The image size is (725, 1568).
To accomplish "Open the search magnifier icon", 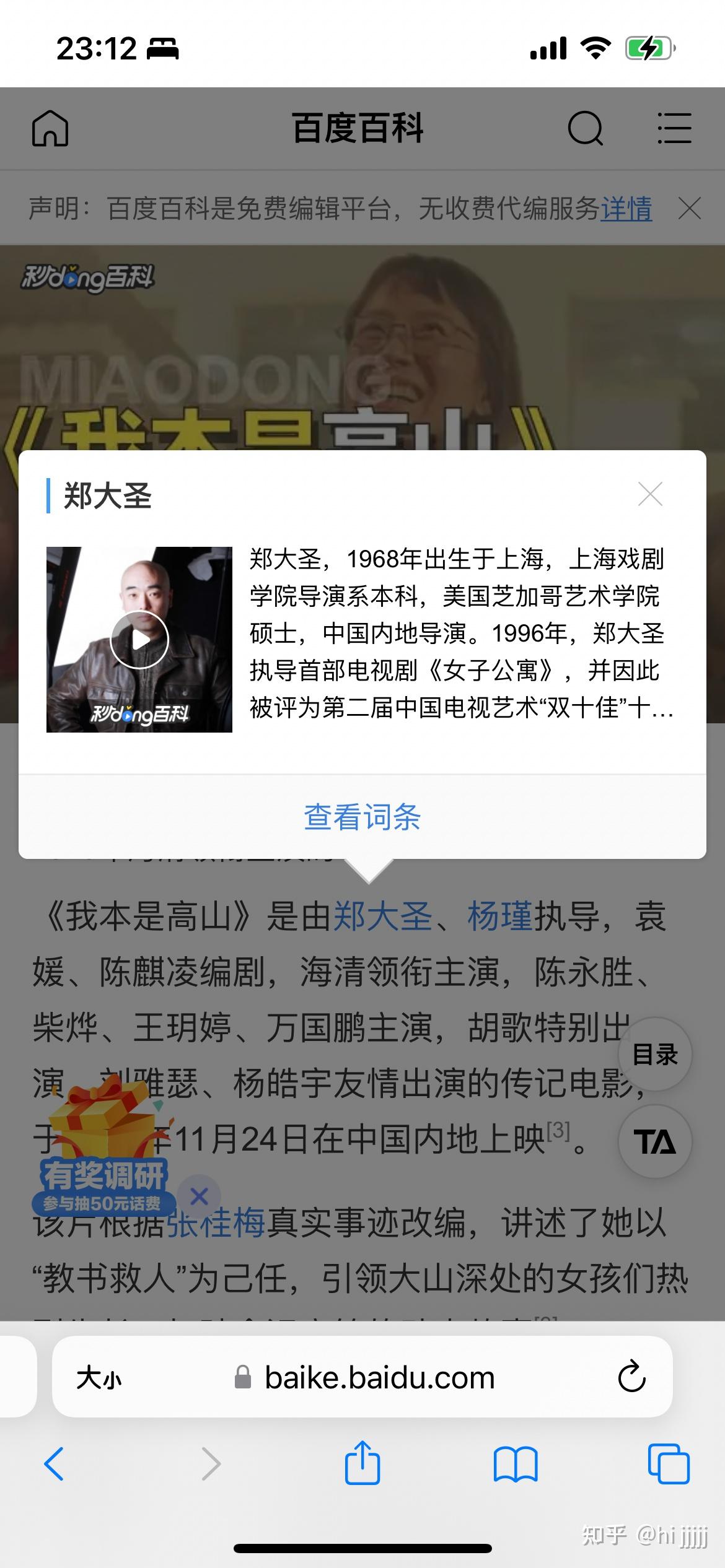I will pyautogui.click(x=585, y=129).
